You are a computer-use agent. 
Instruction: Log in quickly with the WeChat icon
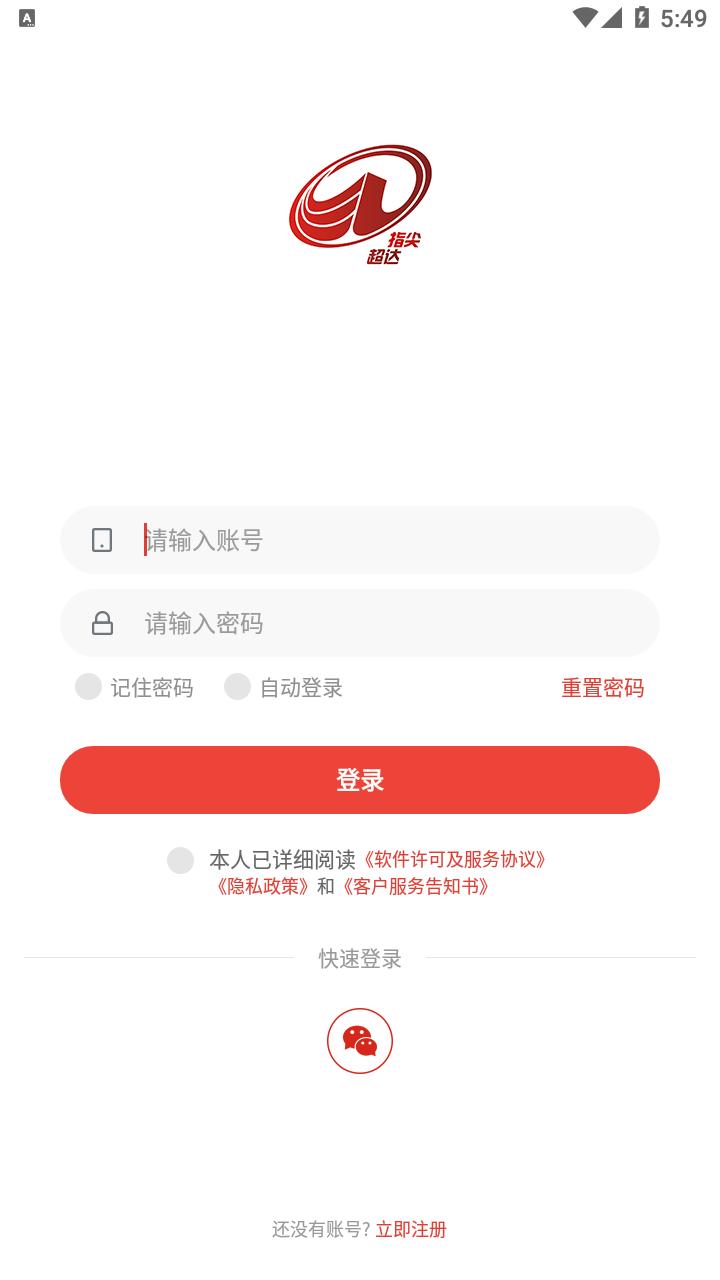[x=360, y=1041]
